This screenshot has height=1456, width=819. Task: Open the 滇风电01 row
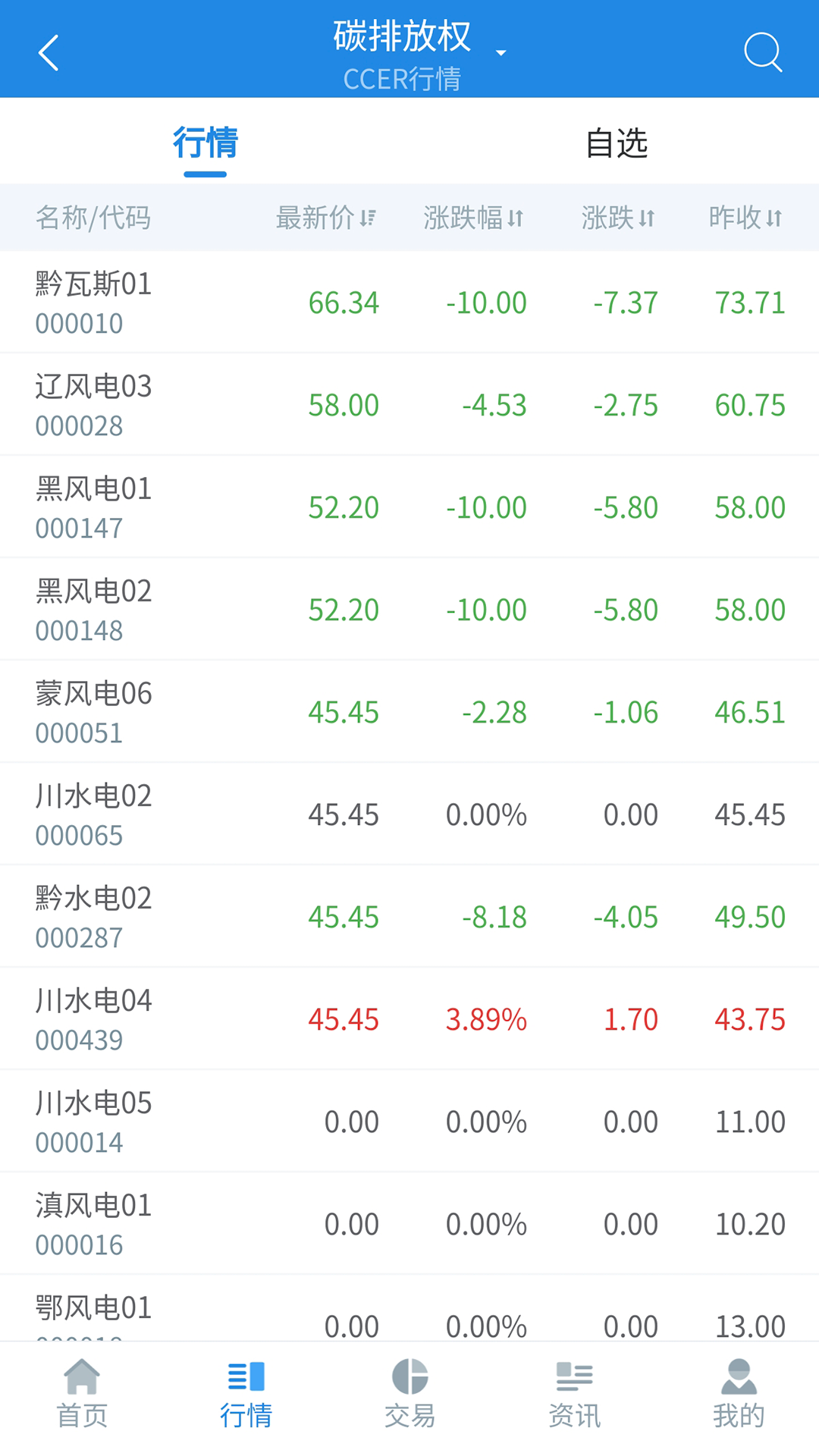pos(409,1224)
